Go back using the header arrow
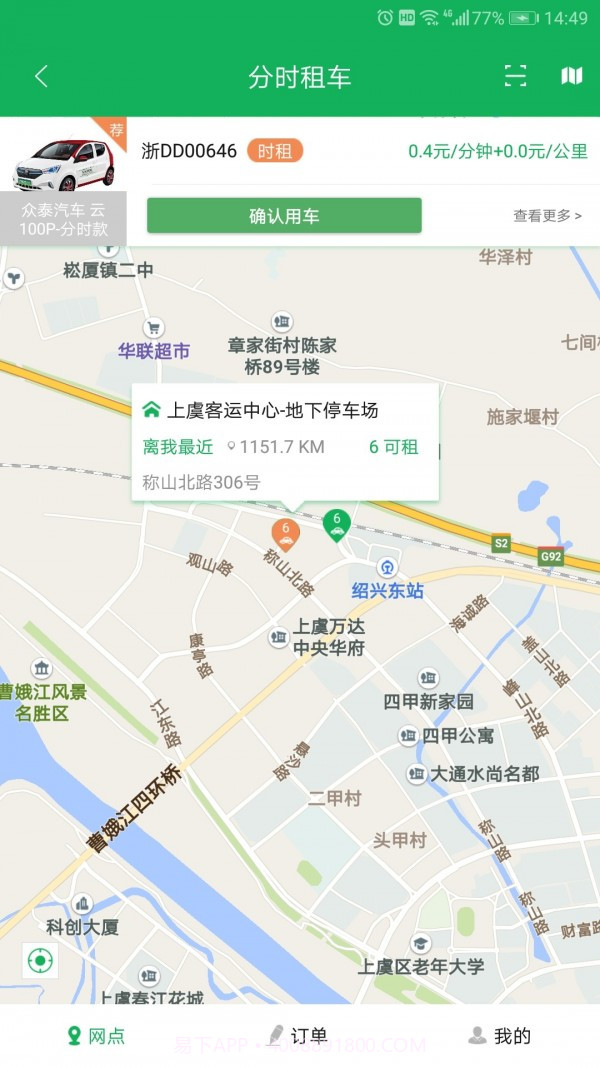Viewport: 600px width, 1067px height. coord(41,77)
